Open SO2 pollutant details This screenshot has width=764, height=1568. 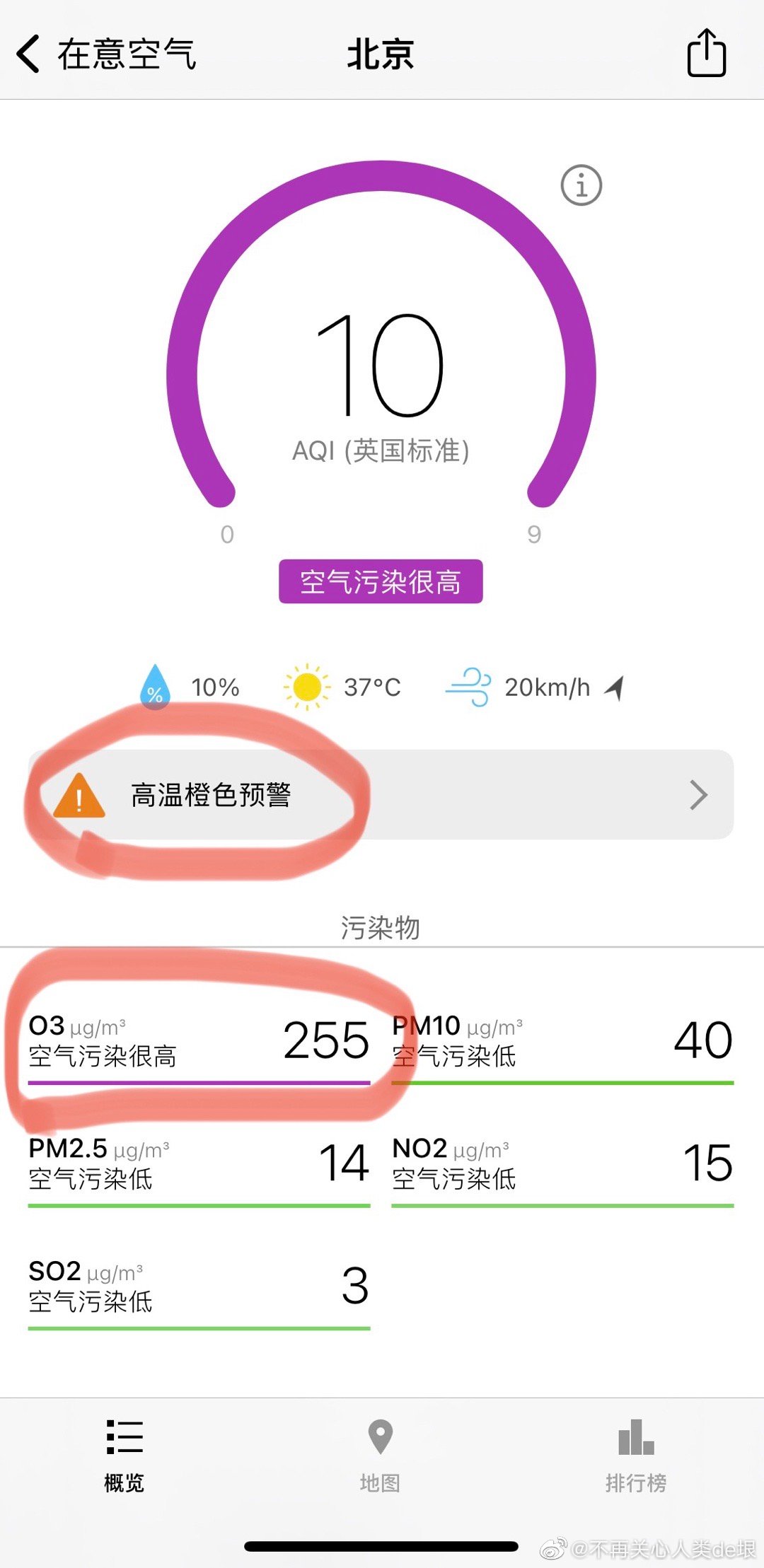(199, 1287)
